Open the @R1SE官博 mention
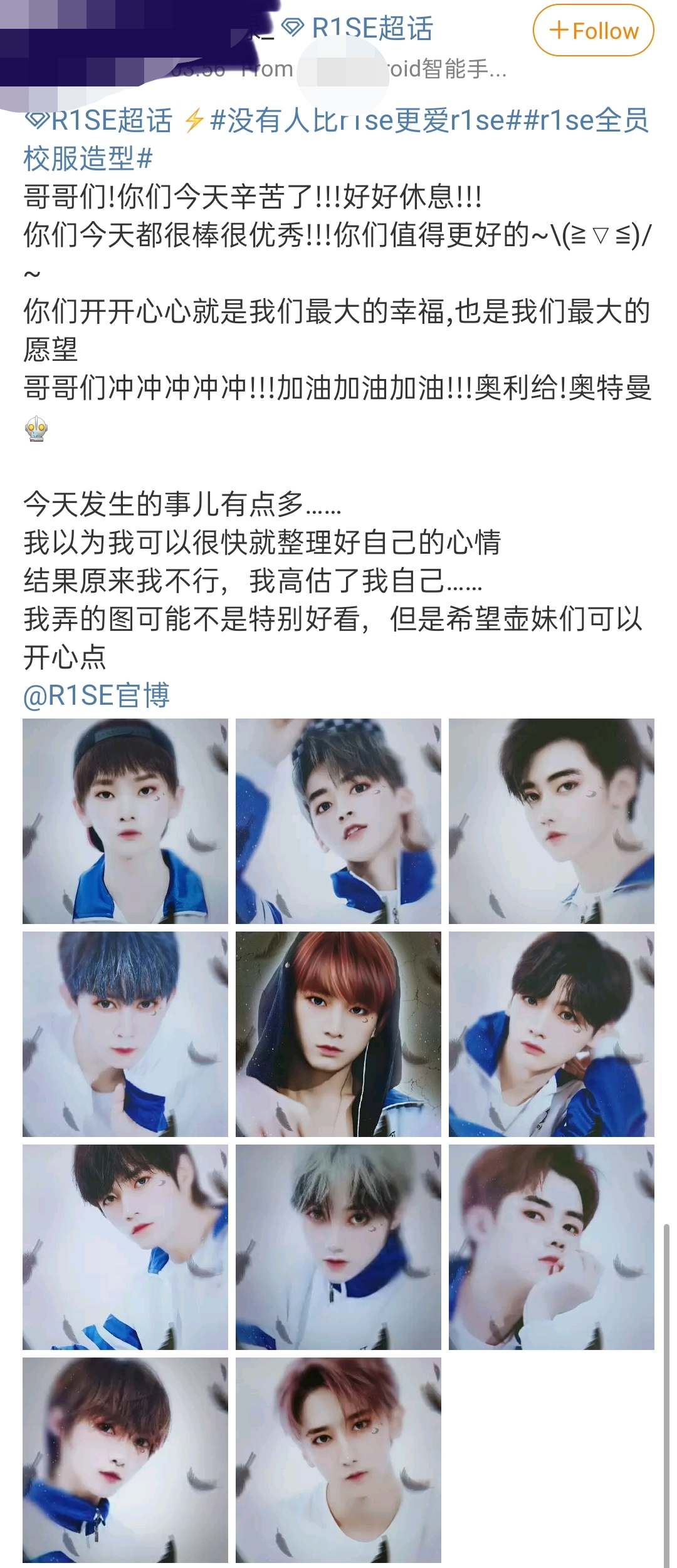Viewport: 677px width, 1568px height. (97, 695)
